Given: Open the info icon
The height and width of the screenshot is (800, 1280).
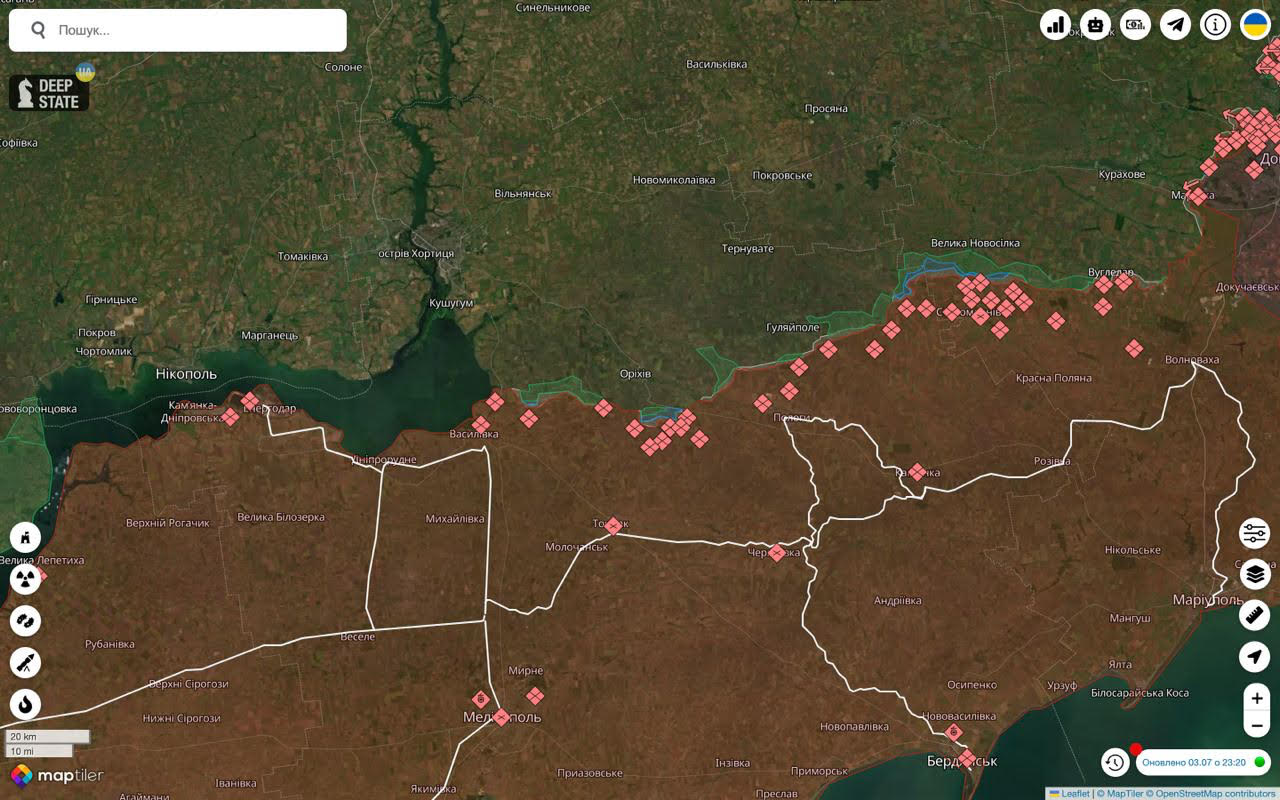Looking at the screenshot, I should point(1216,25).
